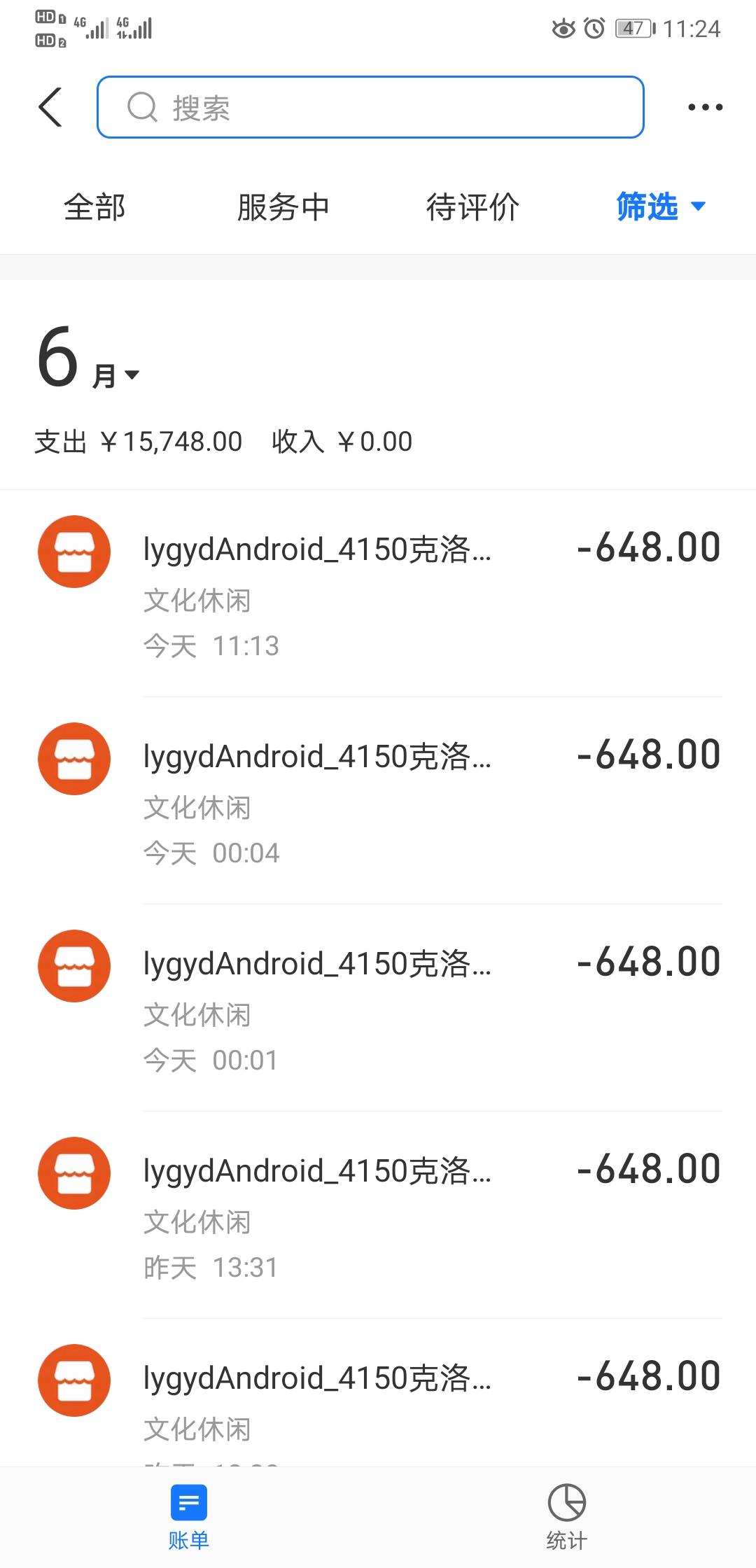
Task: Switch to the 待评价 tab
Action: click(x=472, y=207)
